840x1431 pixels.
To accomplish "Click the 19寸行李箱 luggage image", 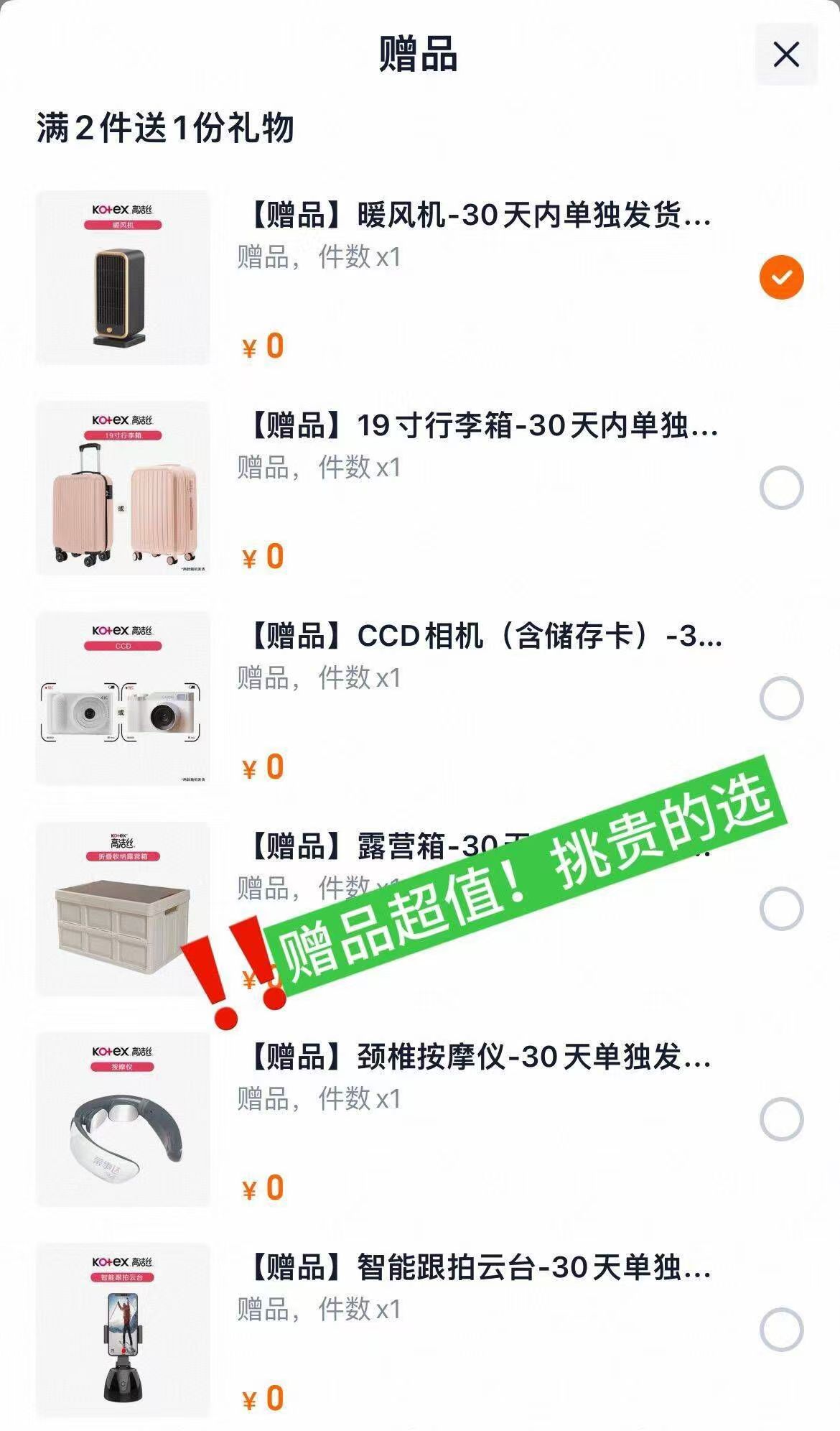I will pos(123,488).
